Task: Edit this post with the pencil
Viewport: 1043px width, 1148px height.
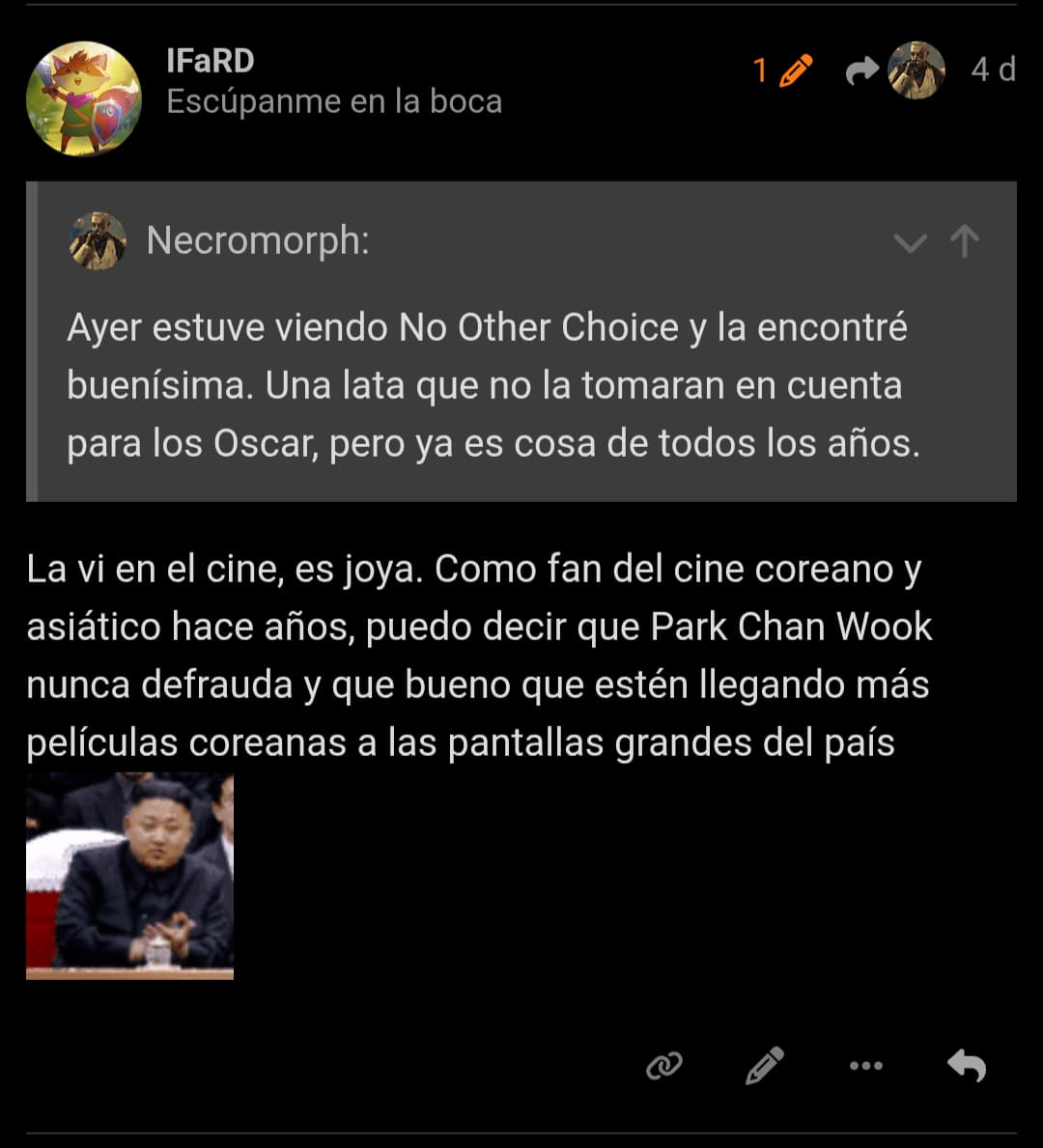Action: pos(765,1066)
